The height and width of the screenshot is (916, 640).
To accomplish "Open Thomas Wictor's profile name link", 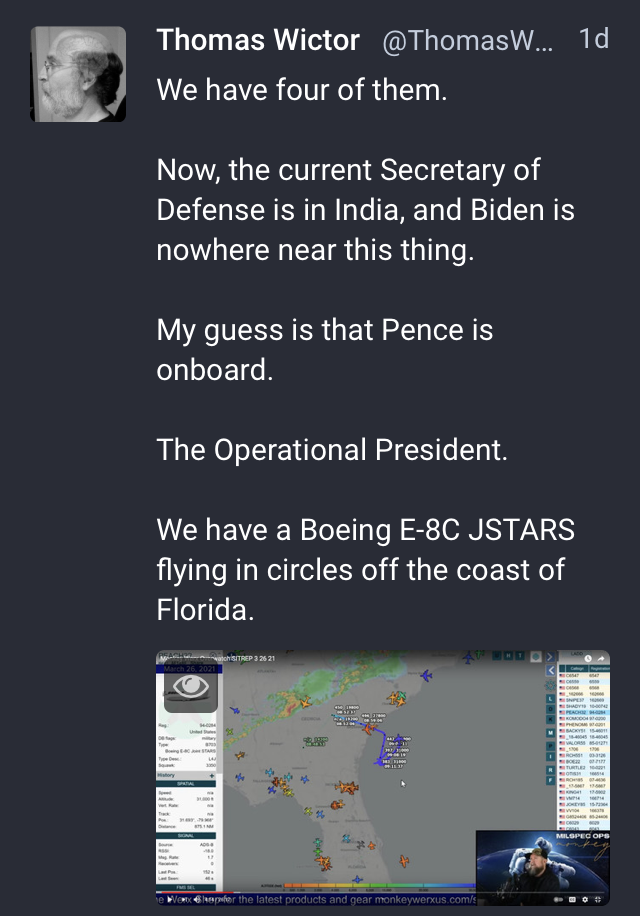I will (x=258, y=40).
